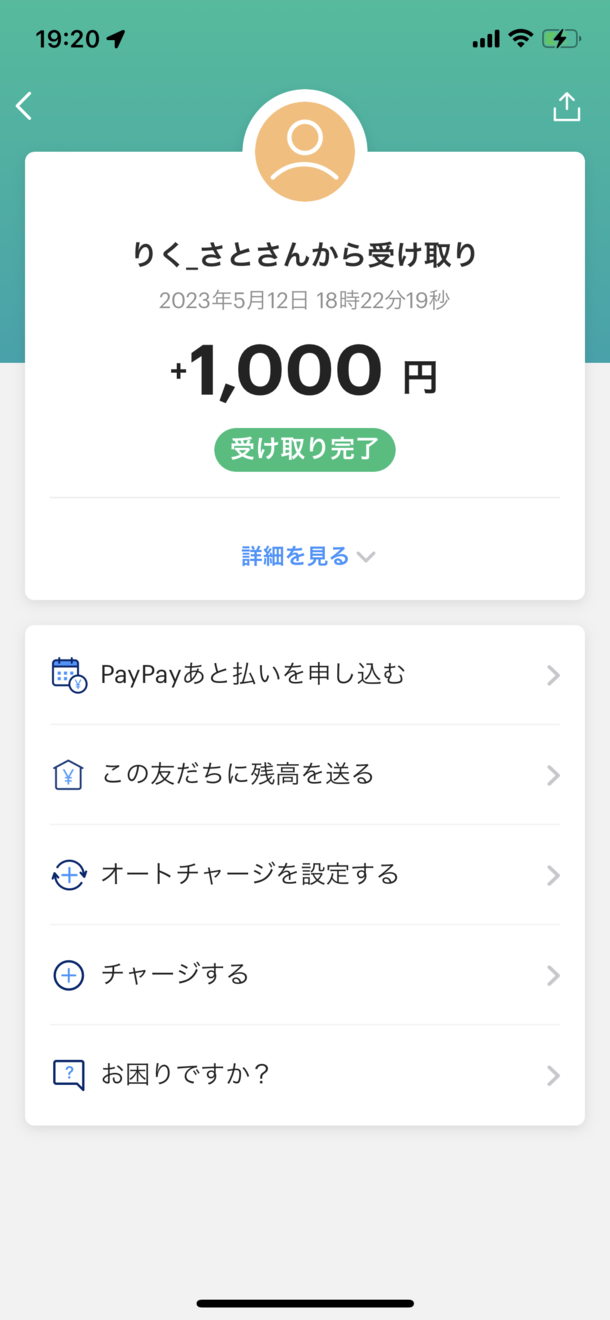Share this PayPay receipt
Screen dimensions: 610x1320
pyautogui.click(x=566, y=107)
